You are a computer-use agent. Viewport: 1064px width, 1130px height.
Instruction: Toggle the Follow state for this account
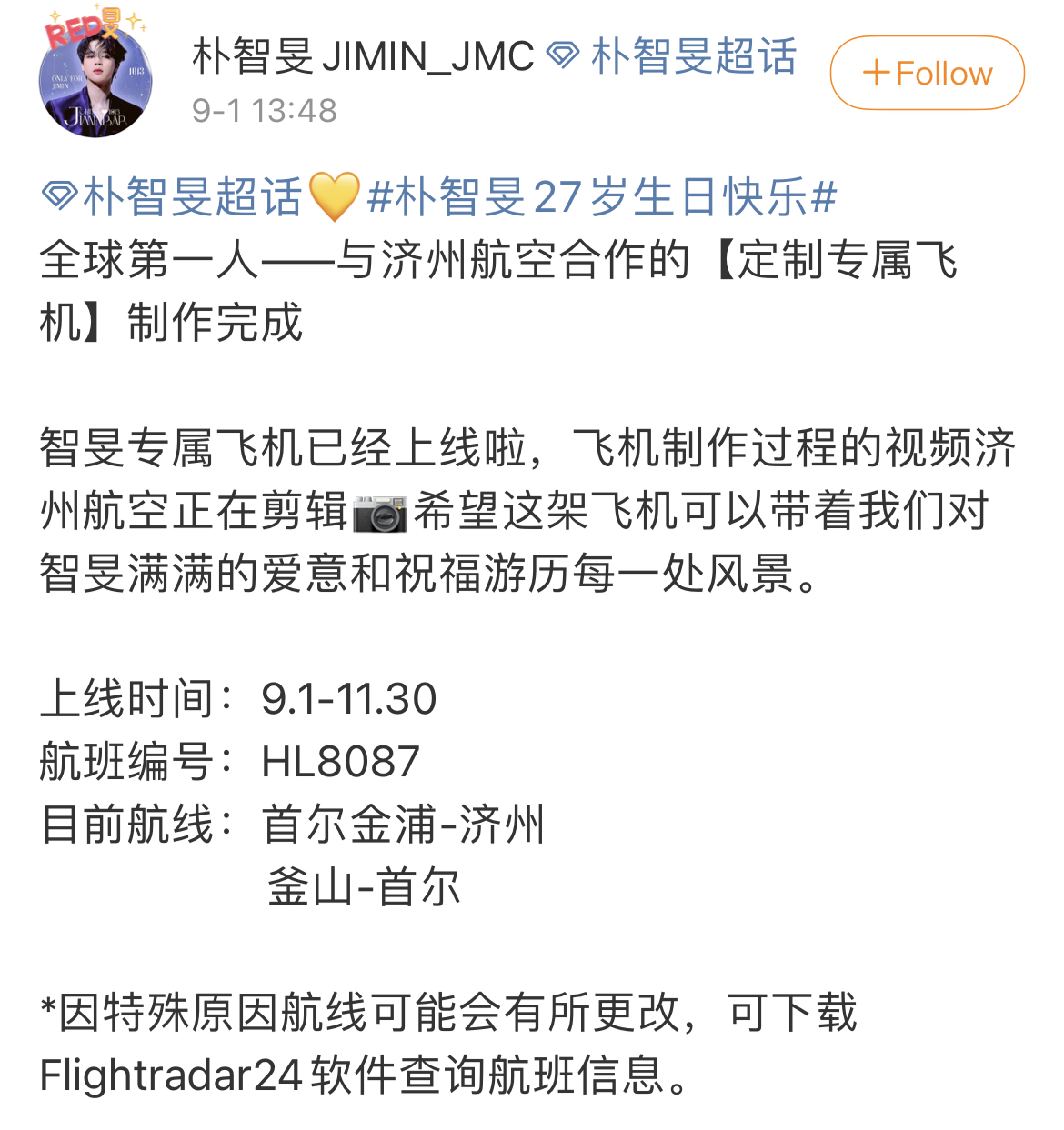coord(927,73)
